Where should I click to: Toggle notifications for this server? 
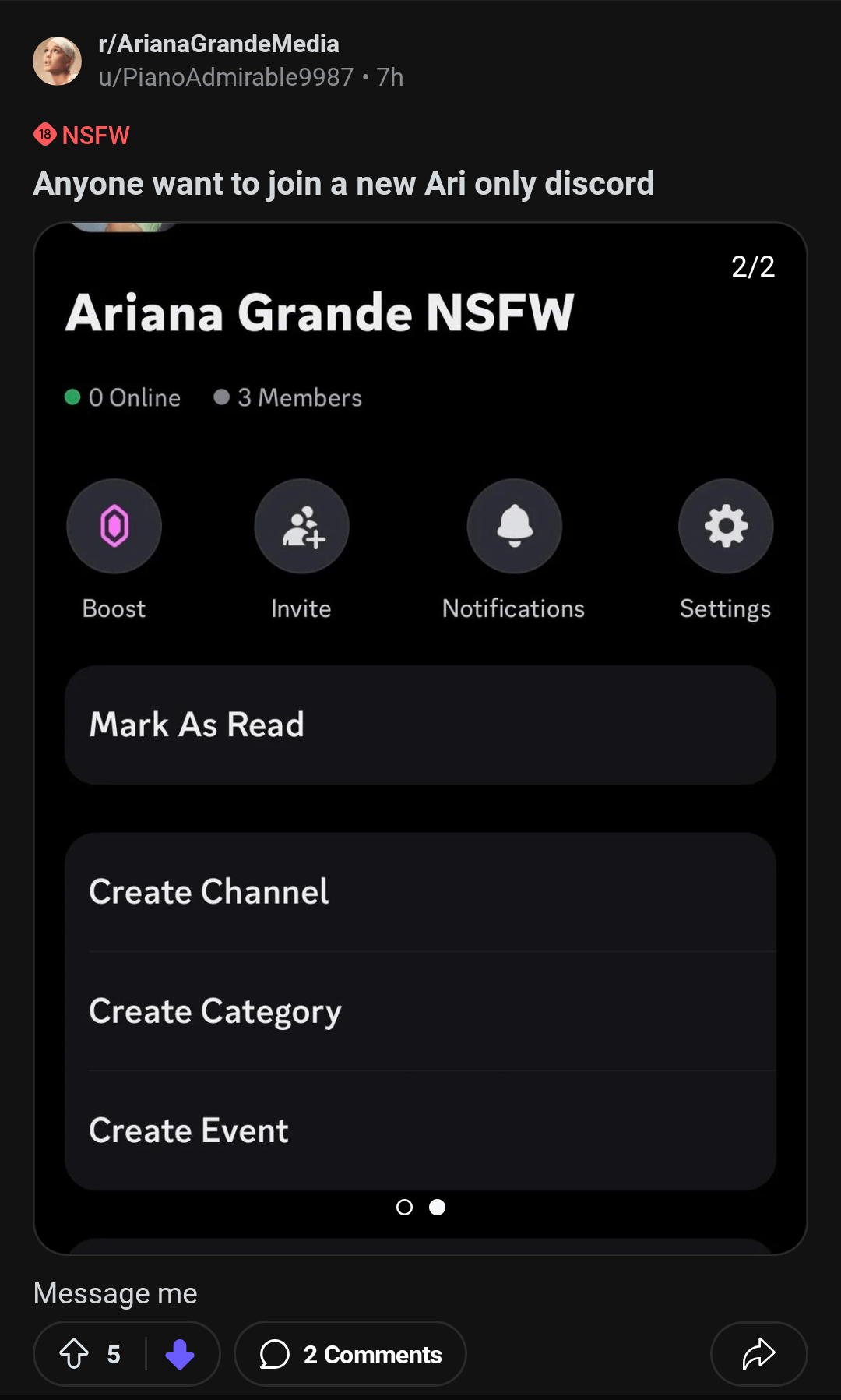(x=514, y=526)
